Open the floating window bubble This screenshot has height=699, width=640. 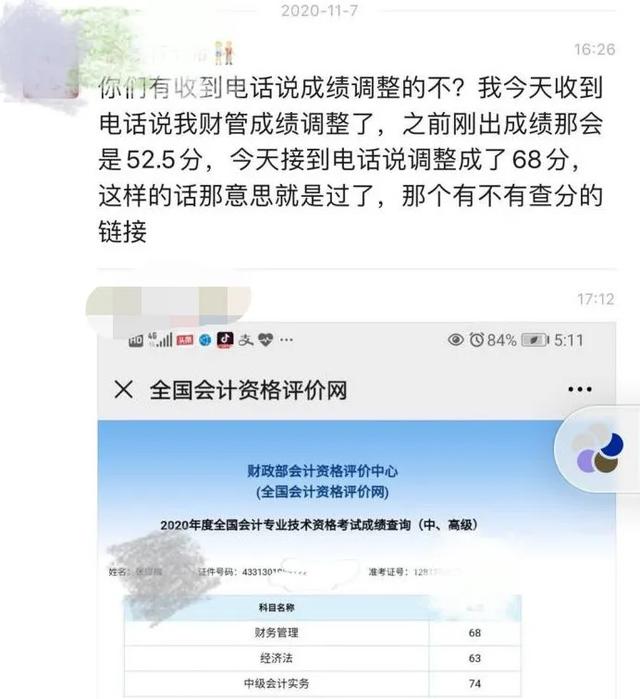point(597,449)
